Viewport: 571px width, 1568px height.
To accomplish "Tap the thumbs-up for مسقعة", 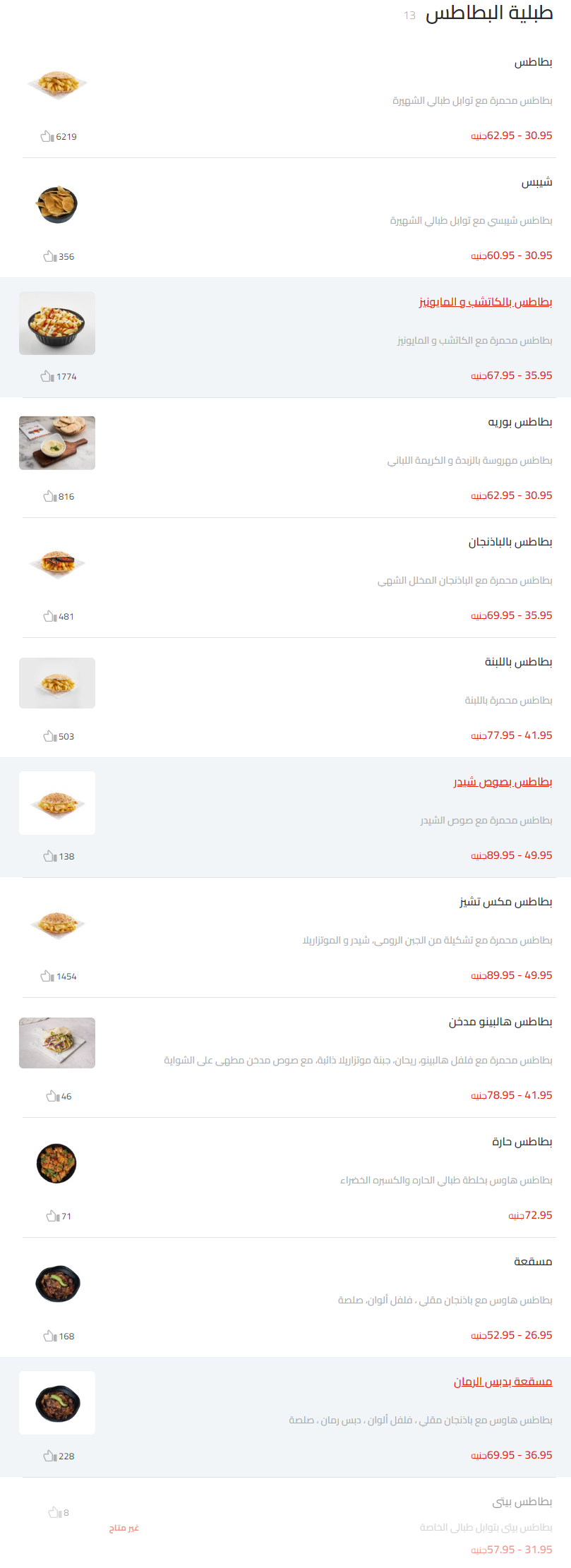I will coord(49,1336).
